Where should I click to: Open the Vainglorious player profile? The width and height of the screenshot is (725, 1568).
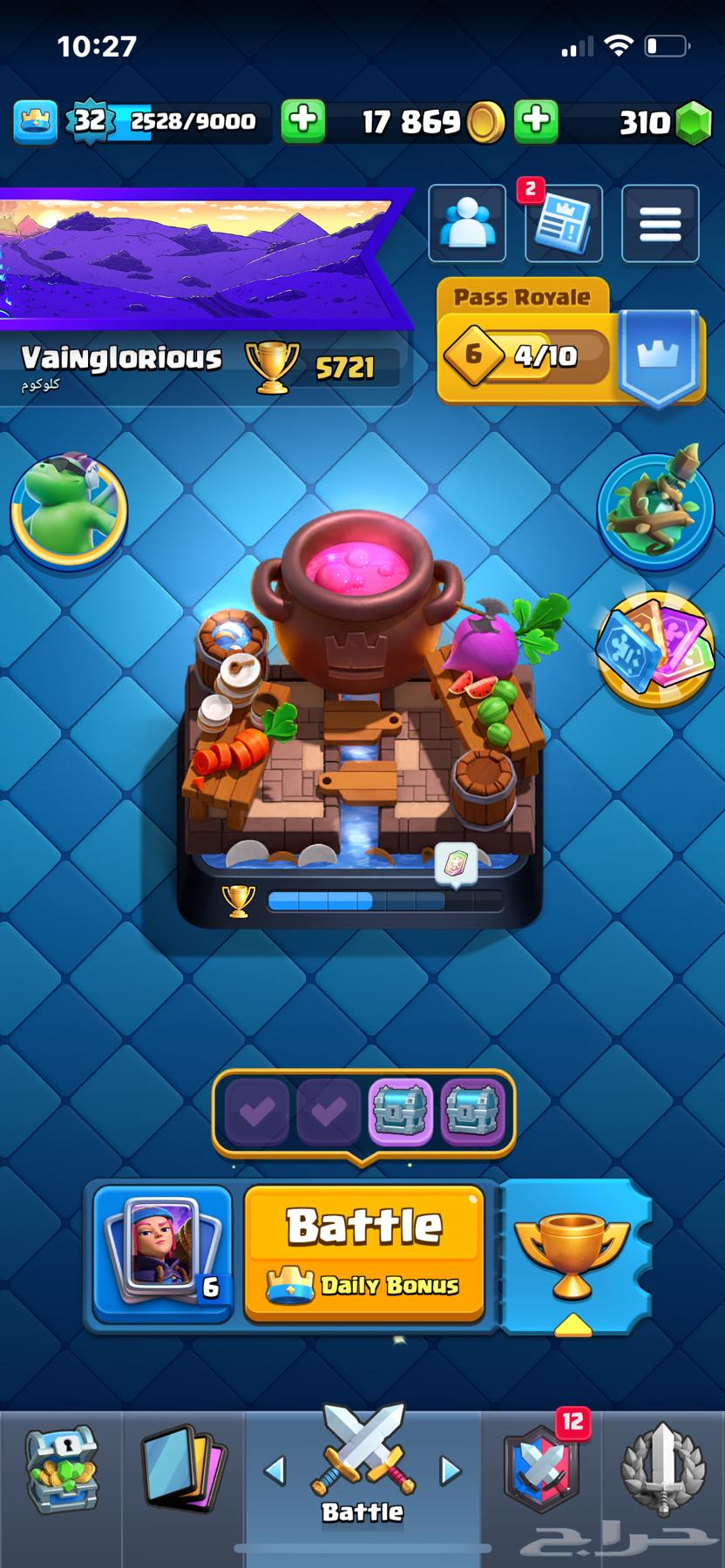[122, 359]
